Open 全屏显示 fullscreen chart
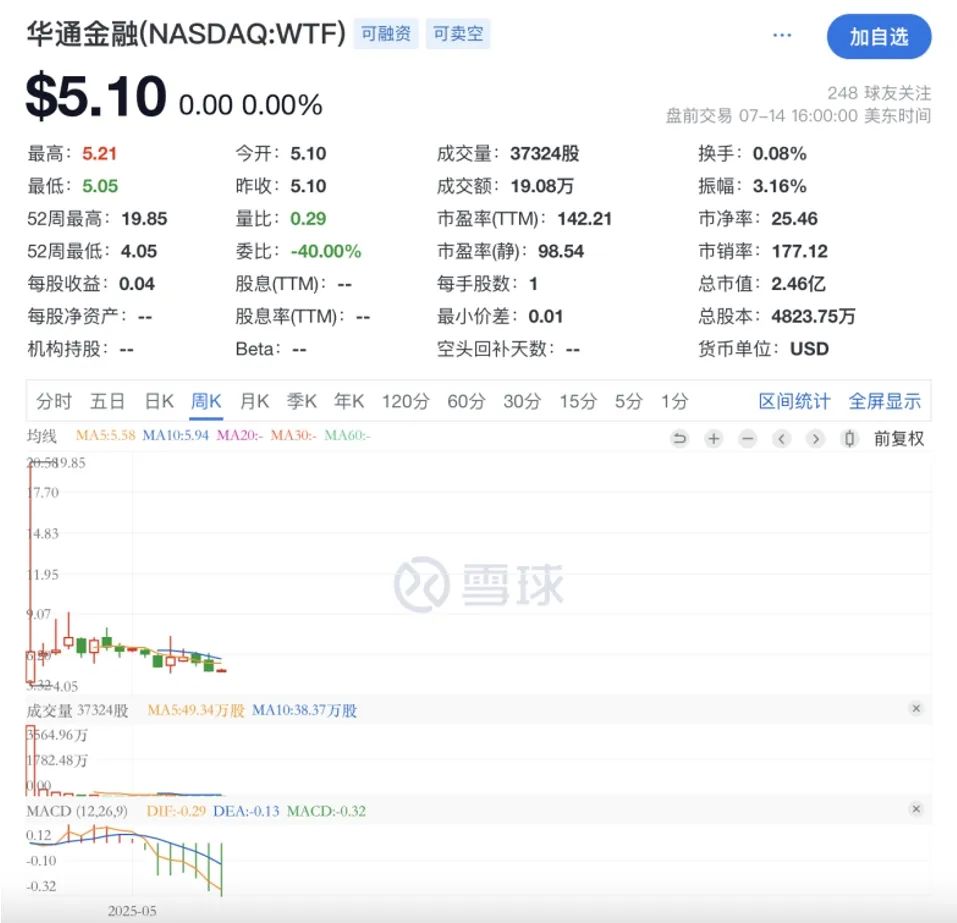The image size is (957, 923). (884, 401)
